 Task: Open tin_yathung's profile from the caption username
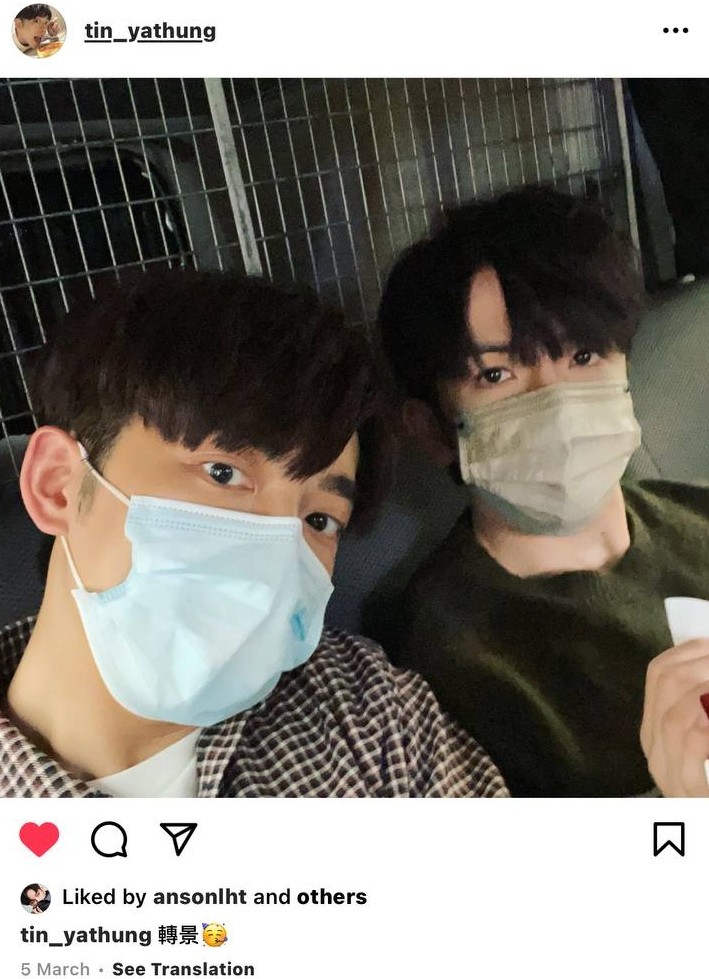click(85, 935)
